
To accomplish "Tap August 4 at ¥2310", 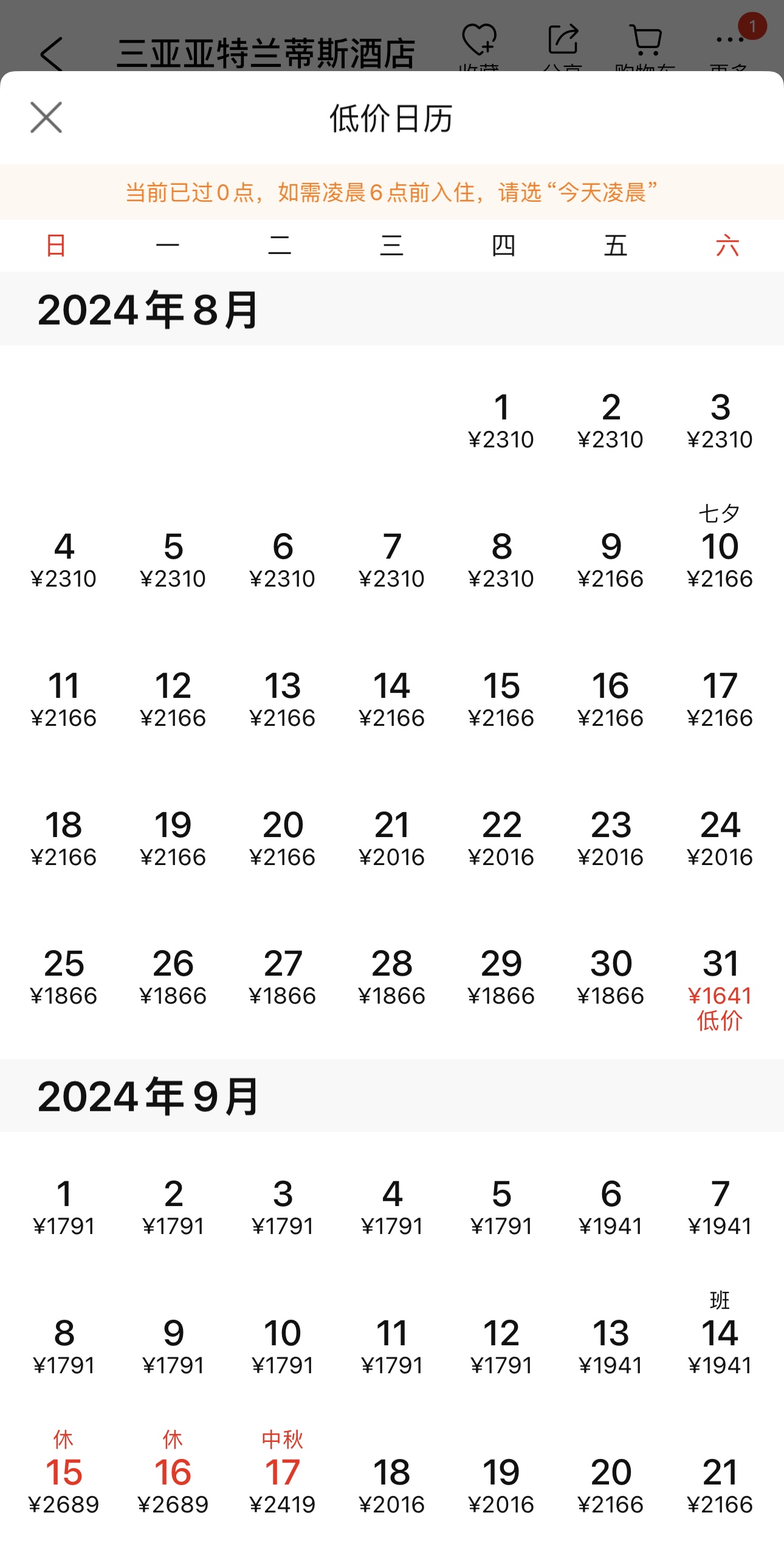I will tap(64, 559).
